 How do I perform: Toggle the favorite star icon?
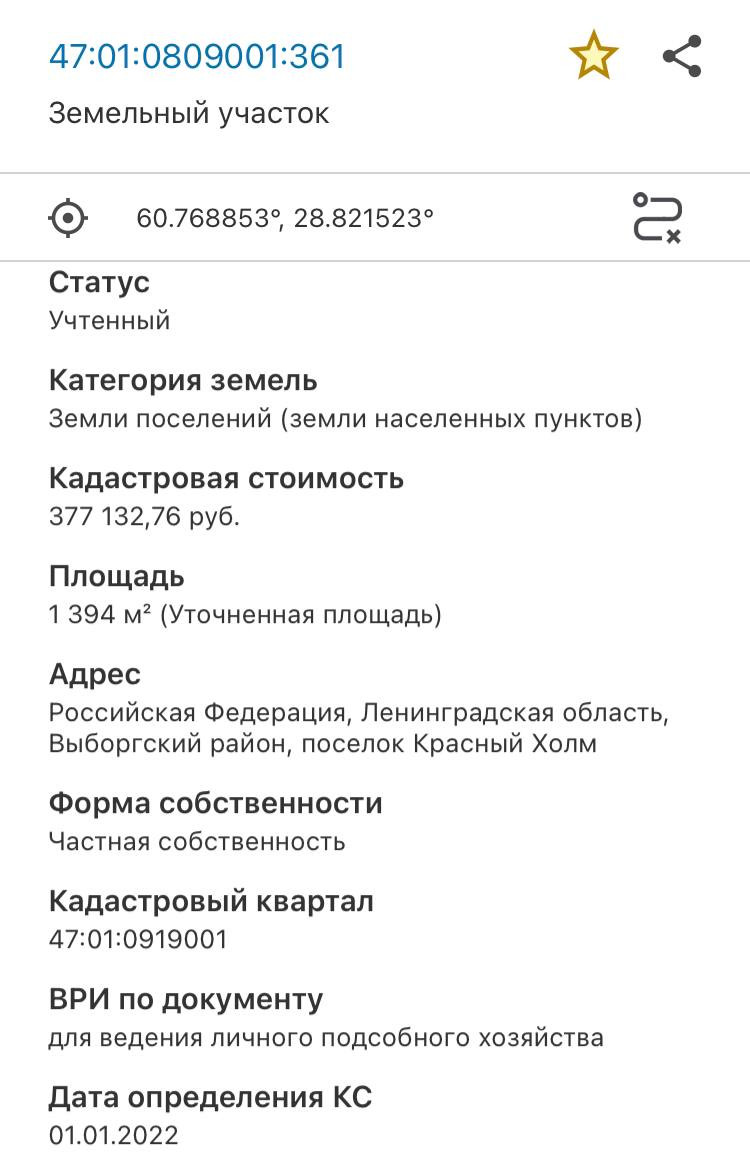(x=594, y=56)
